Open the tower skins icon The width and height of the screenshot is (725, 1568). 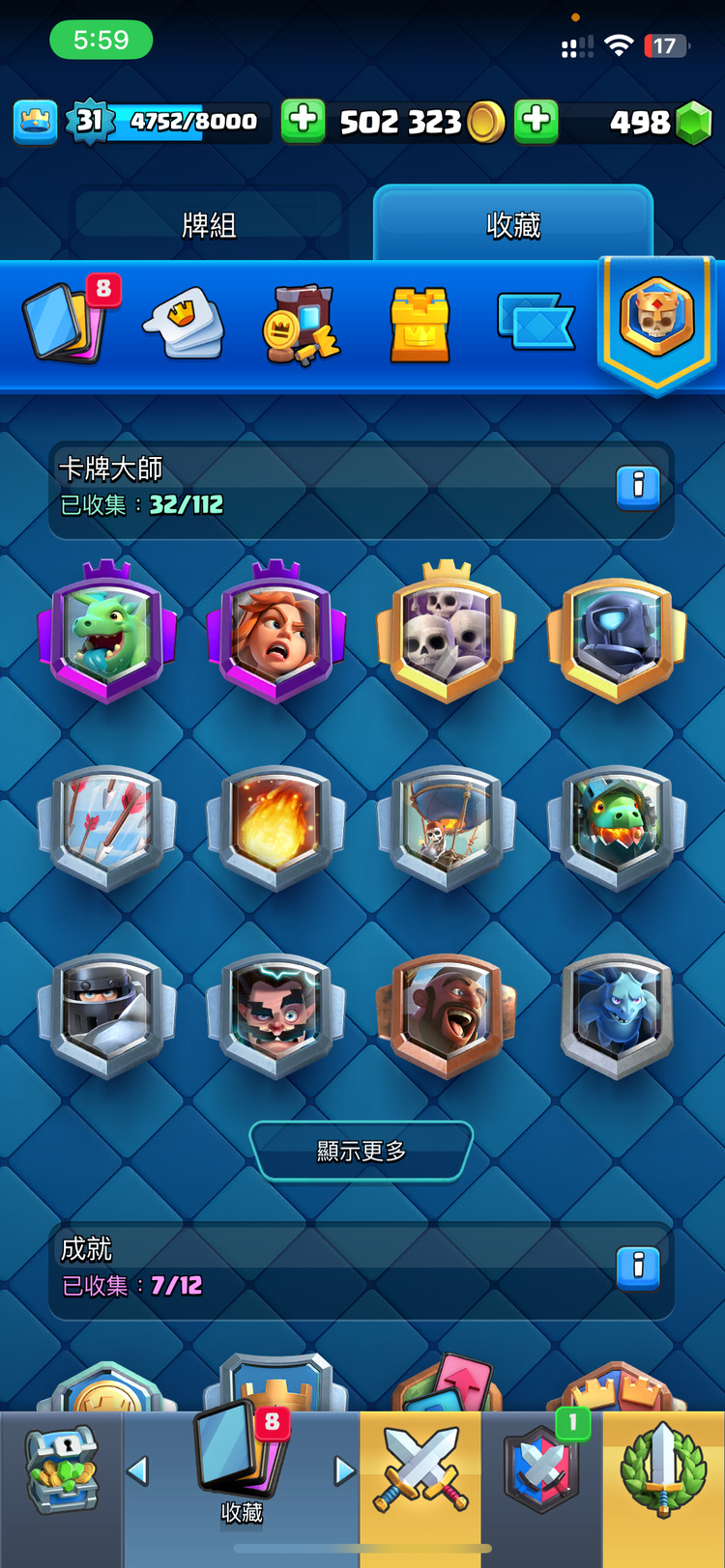click(x=419, y=324)
